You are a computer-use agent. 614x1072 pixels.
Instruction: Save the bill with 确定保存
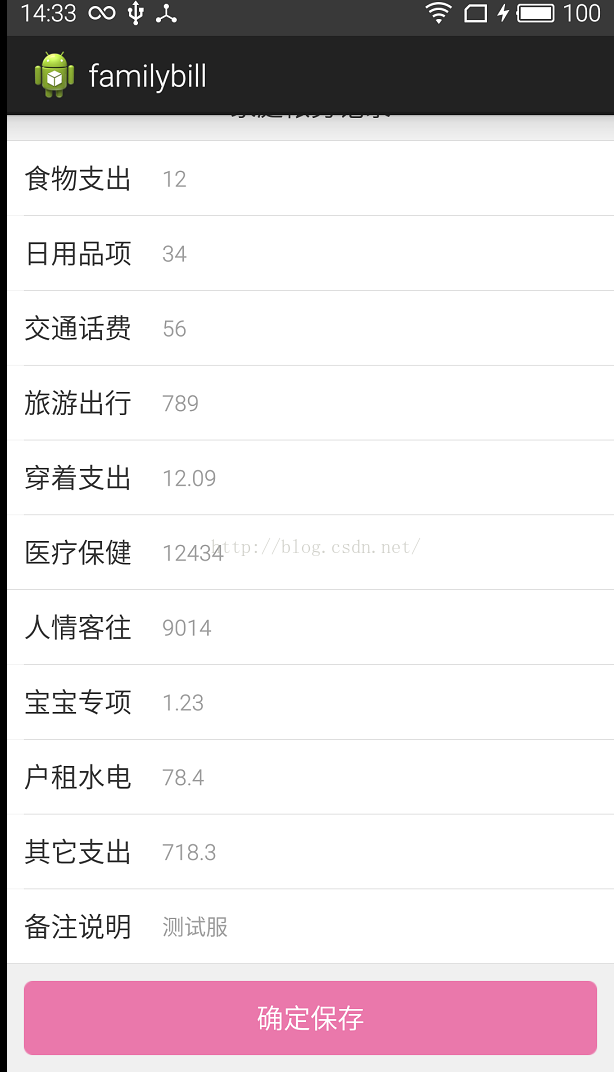coord(310,1018)
